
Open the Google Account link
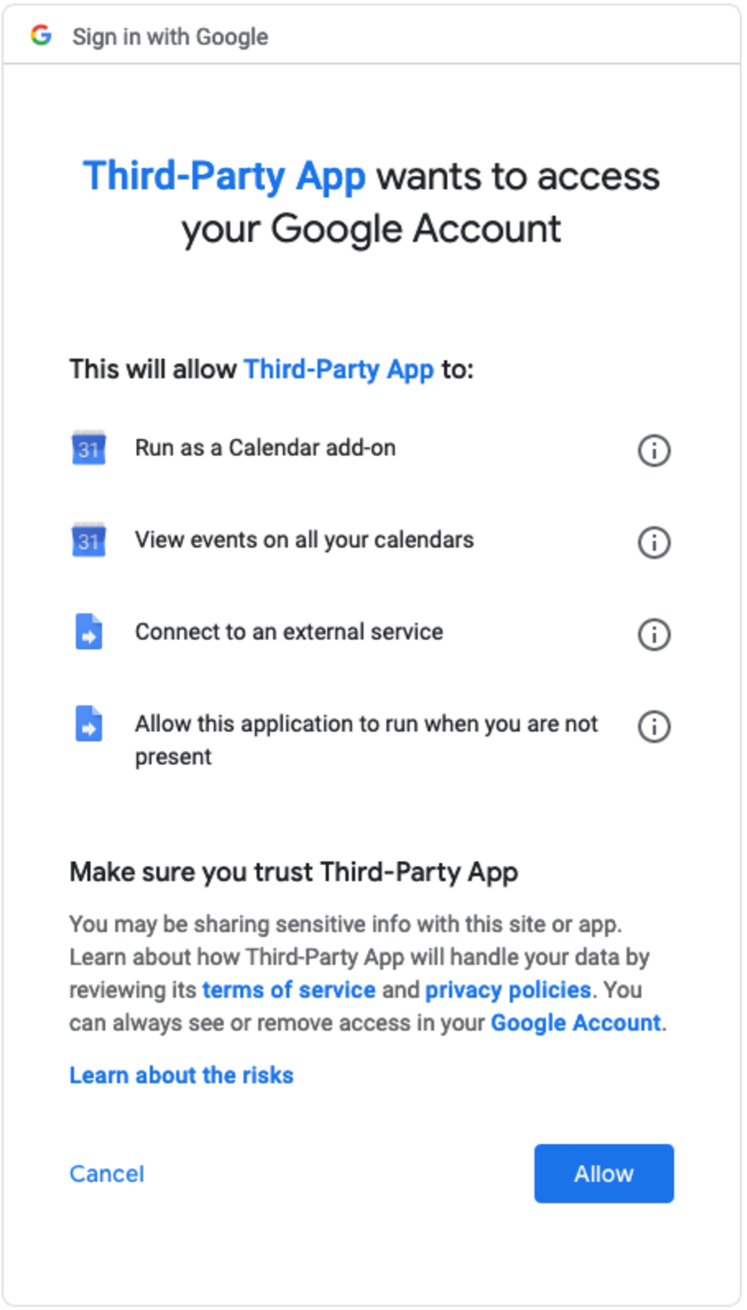pos(575,1022)
